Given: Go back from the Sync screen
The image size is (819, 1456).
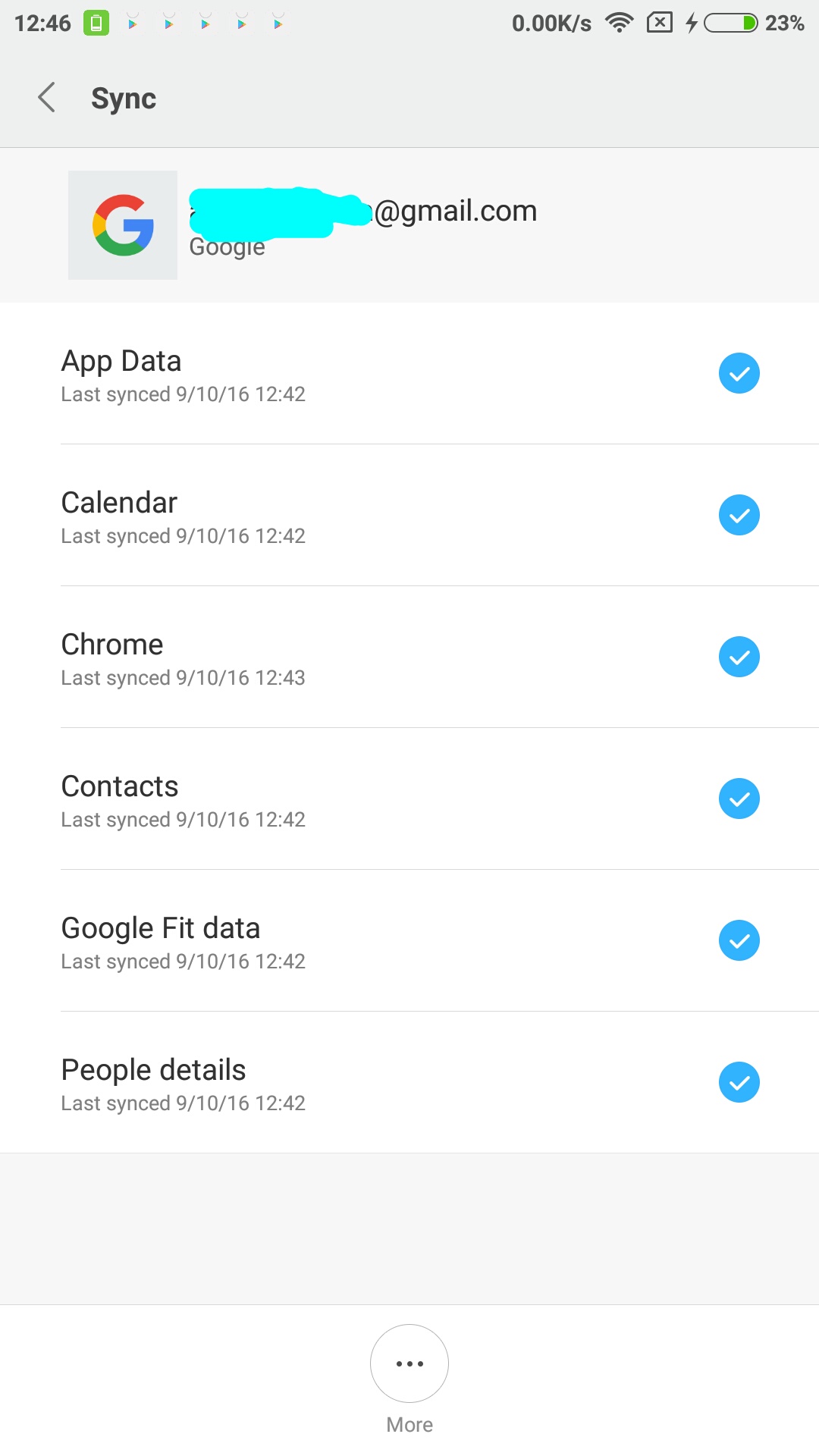Looking at the screenshot, I should pyautogui.click(x=47, y=98).
